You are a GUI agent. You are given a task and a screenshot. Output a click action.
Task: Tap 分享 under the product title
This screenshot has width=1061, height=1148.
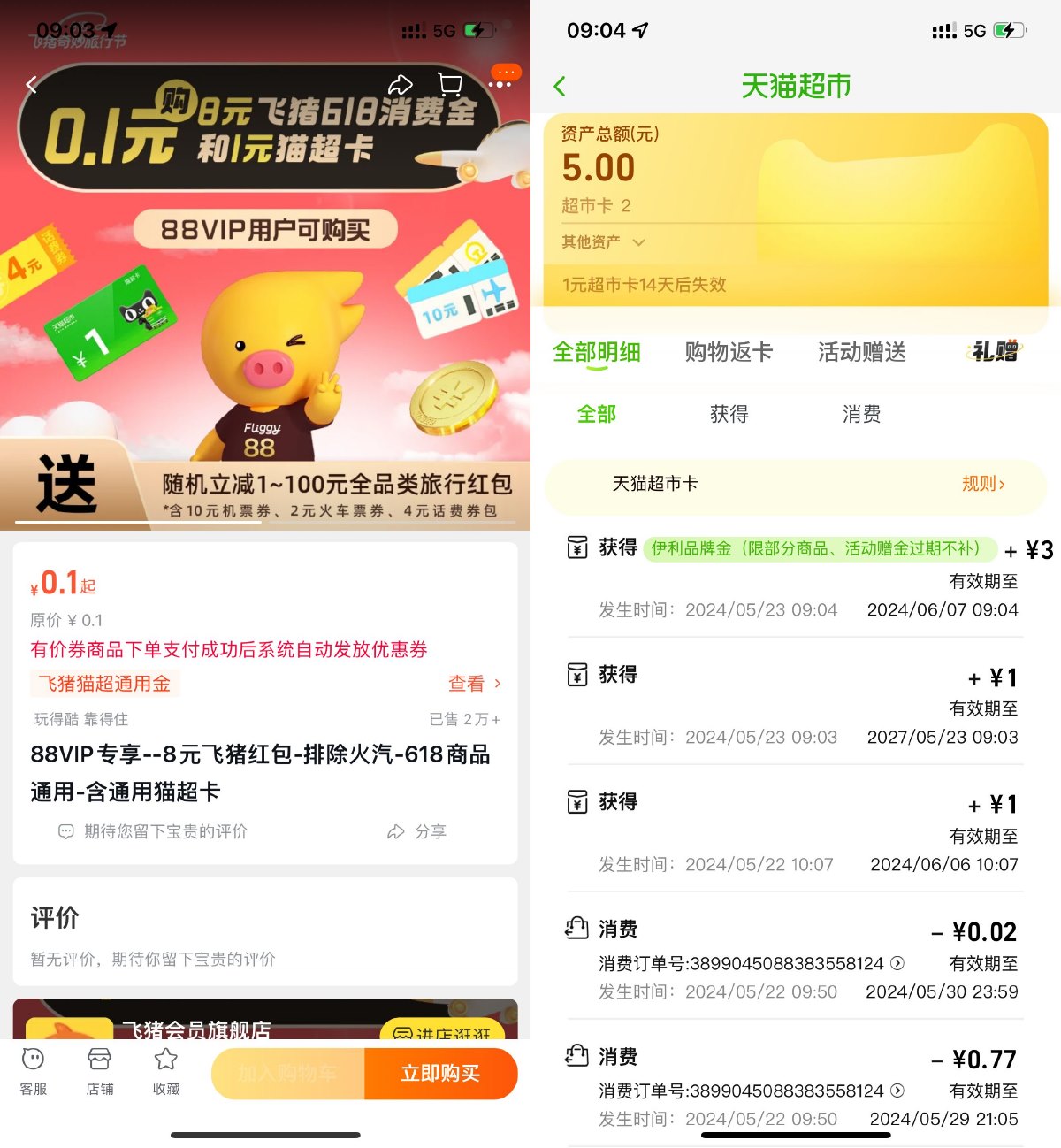pos(417,831)
